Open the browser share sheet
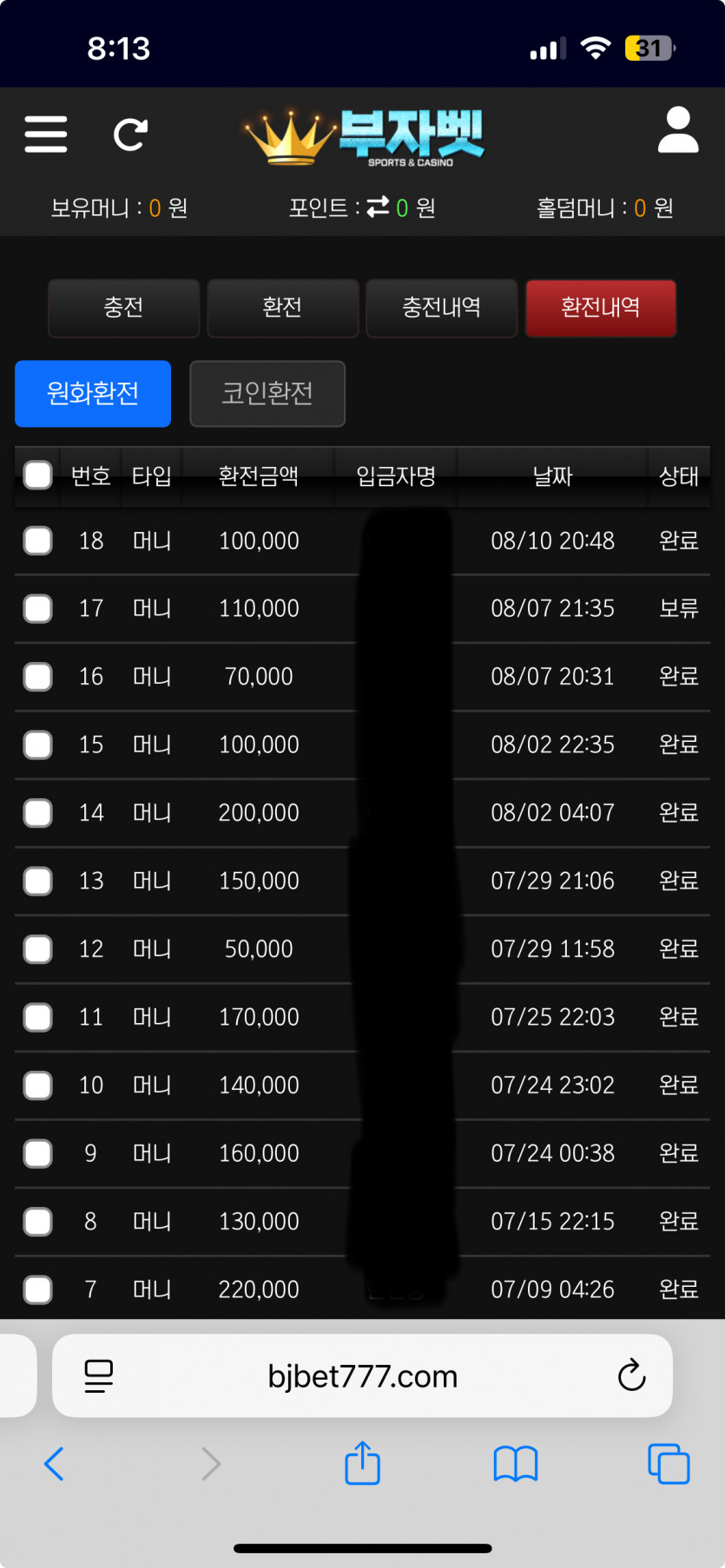This screenshot has width=725, height=1568. (x=363, y=1463)
